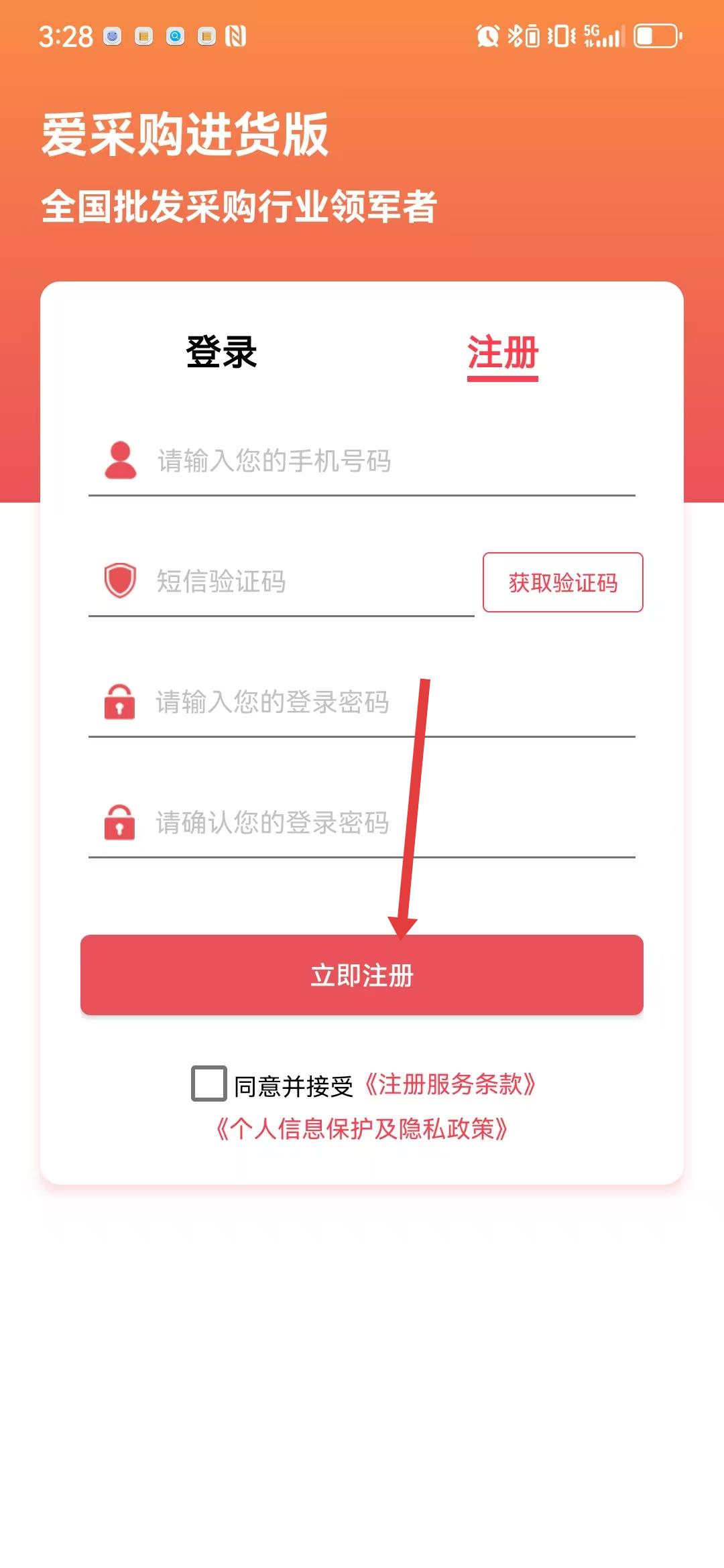Focus the 请输入您的登录密码 field

362,702
